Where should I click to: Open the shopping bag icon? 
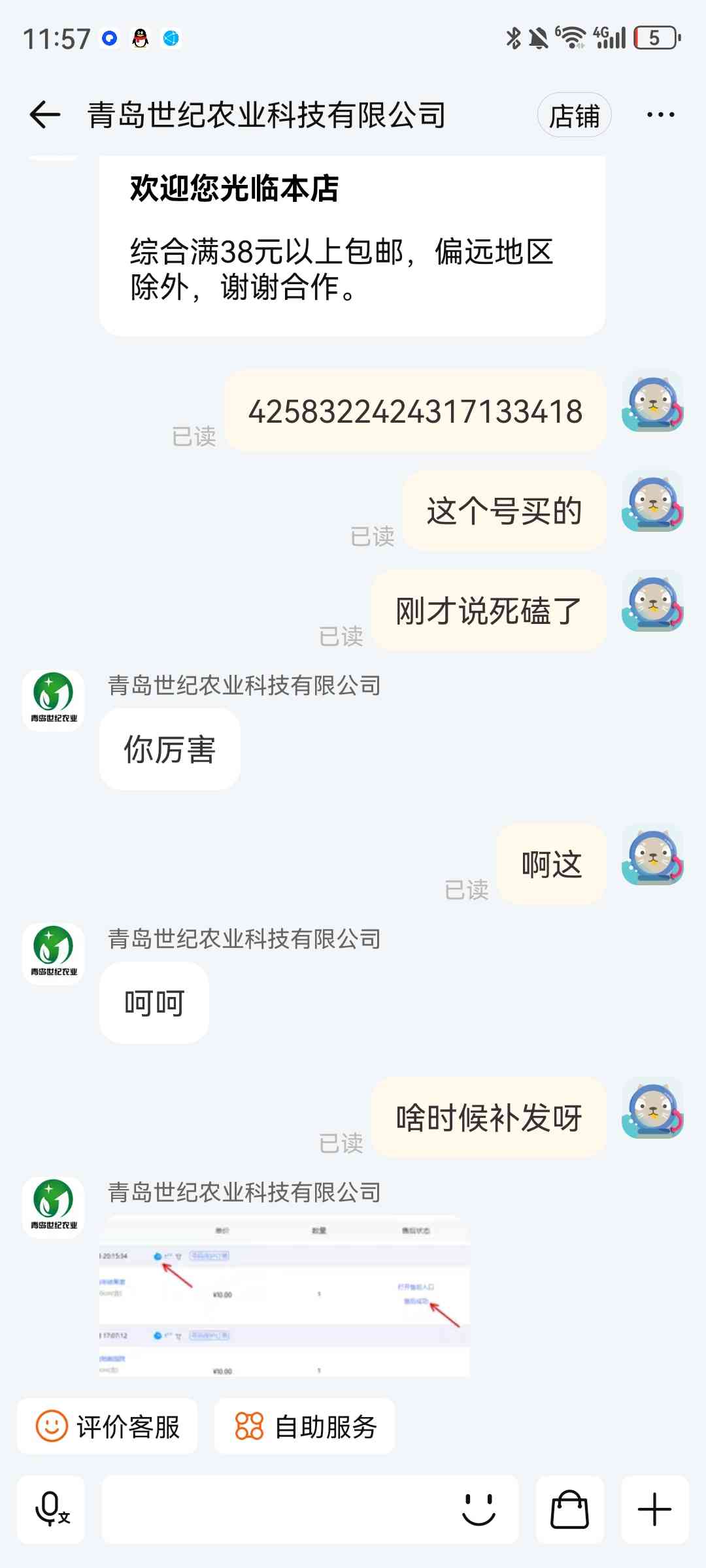pos(569,1509)
